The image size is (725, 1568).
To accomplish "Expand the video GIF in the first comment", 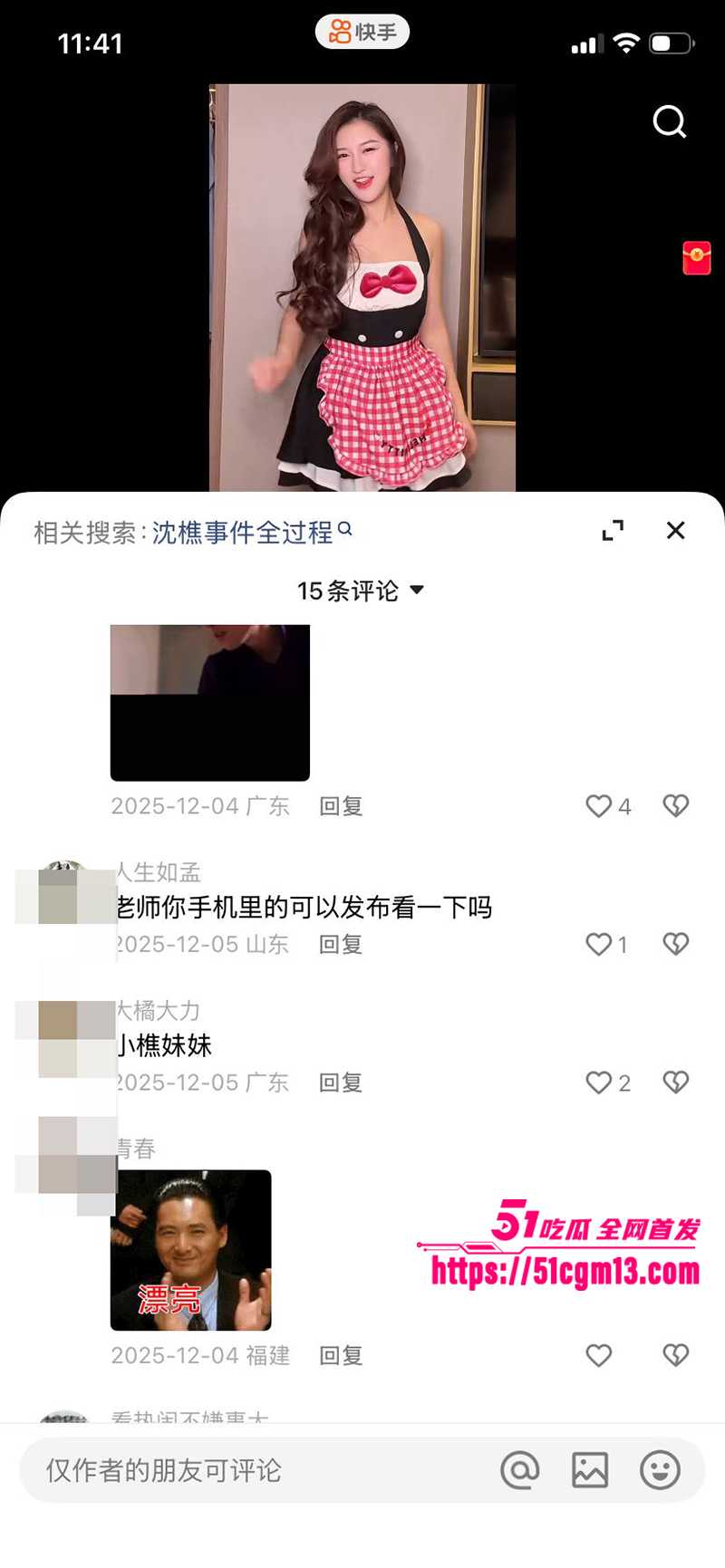I will coord(208,703).
